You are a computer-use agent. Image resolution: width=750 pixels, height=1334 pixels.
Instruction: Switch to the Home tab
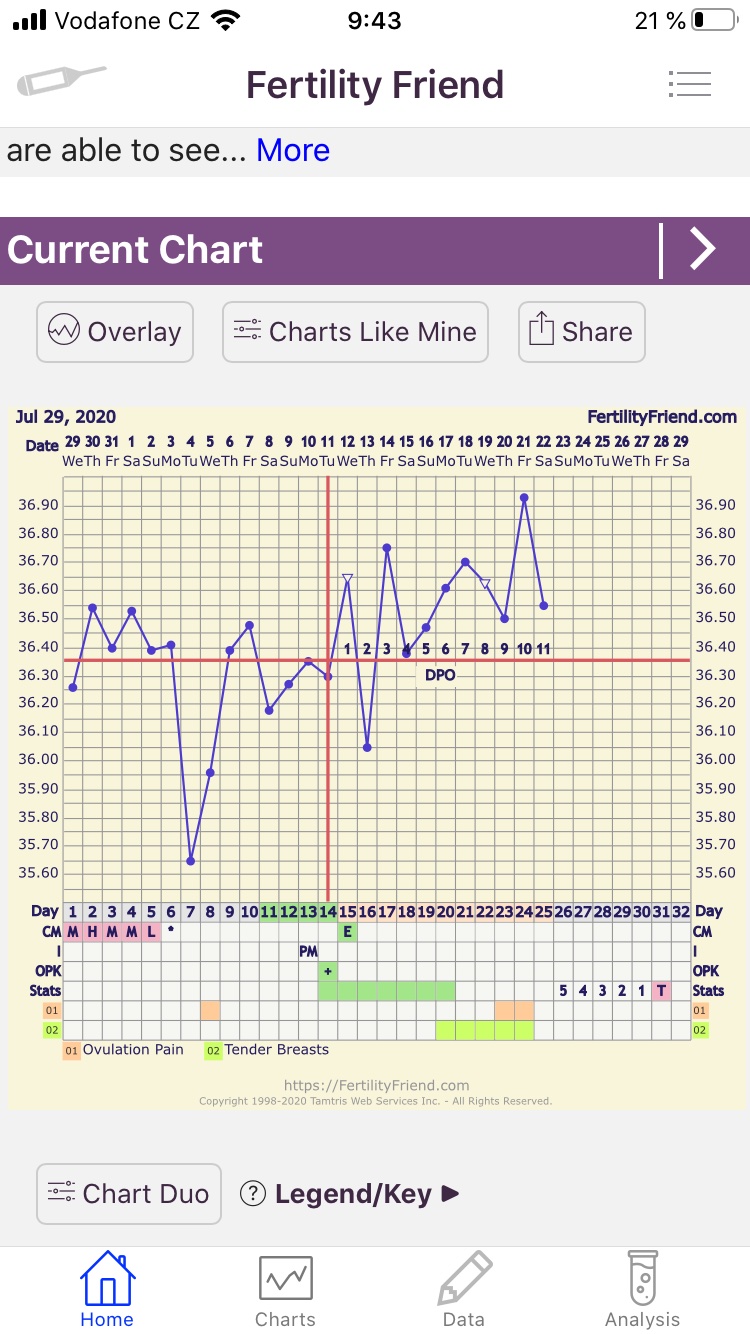tap(107, 1290)
